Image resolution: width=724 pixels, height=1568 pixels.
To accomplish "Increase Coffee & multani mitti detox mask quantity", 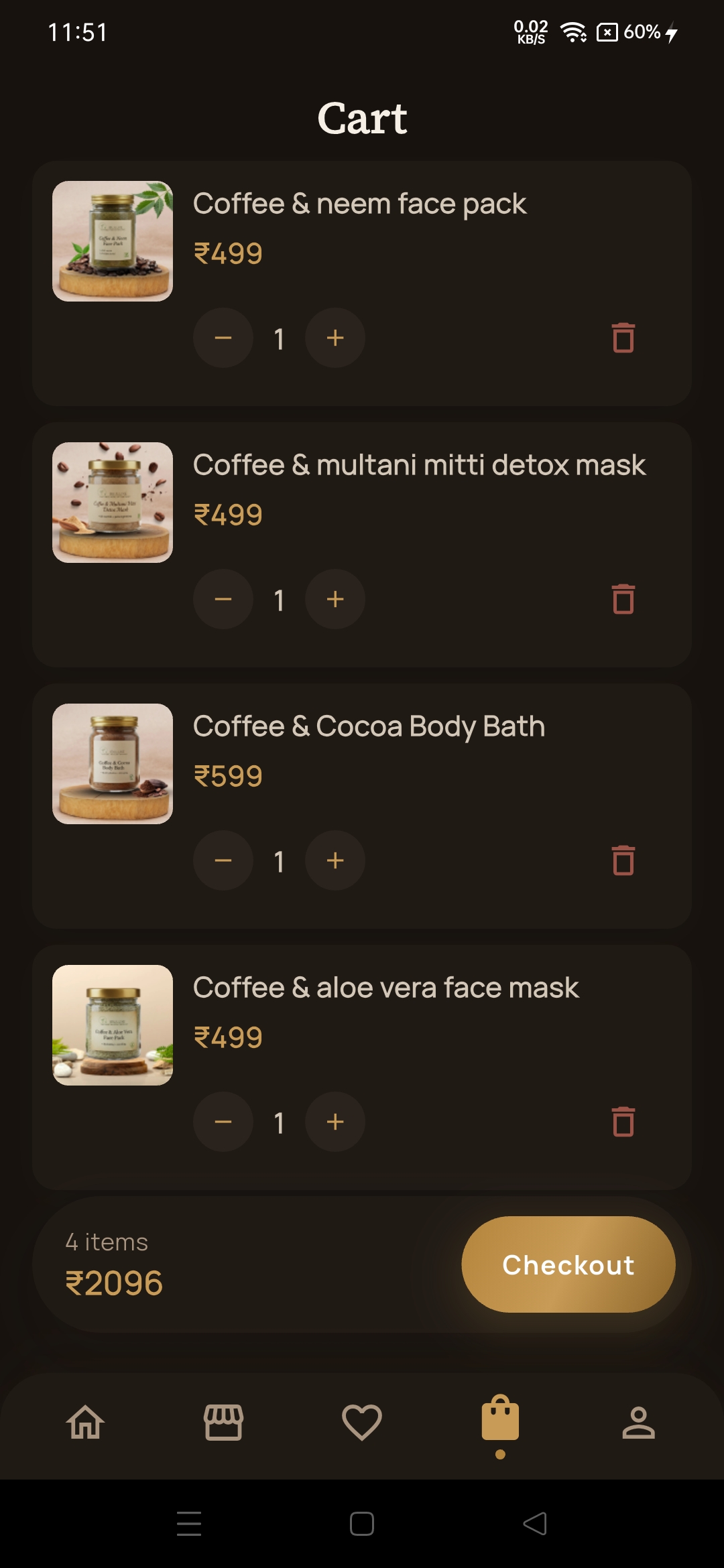I will pyautogui.click(x=335, y=600).
